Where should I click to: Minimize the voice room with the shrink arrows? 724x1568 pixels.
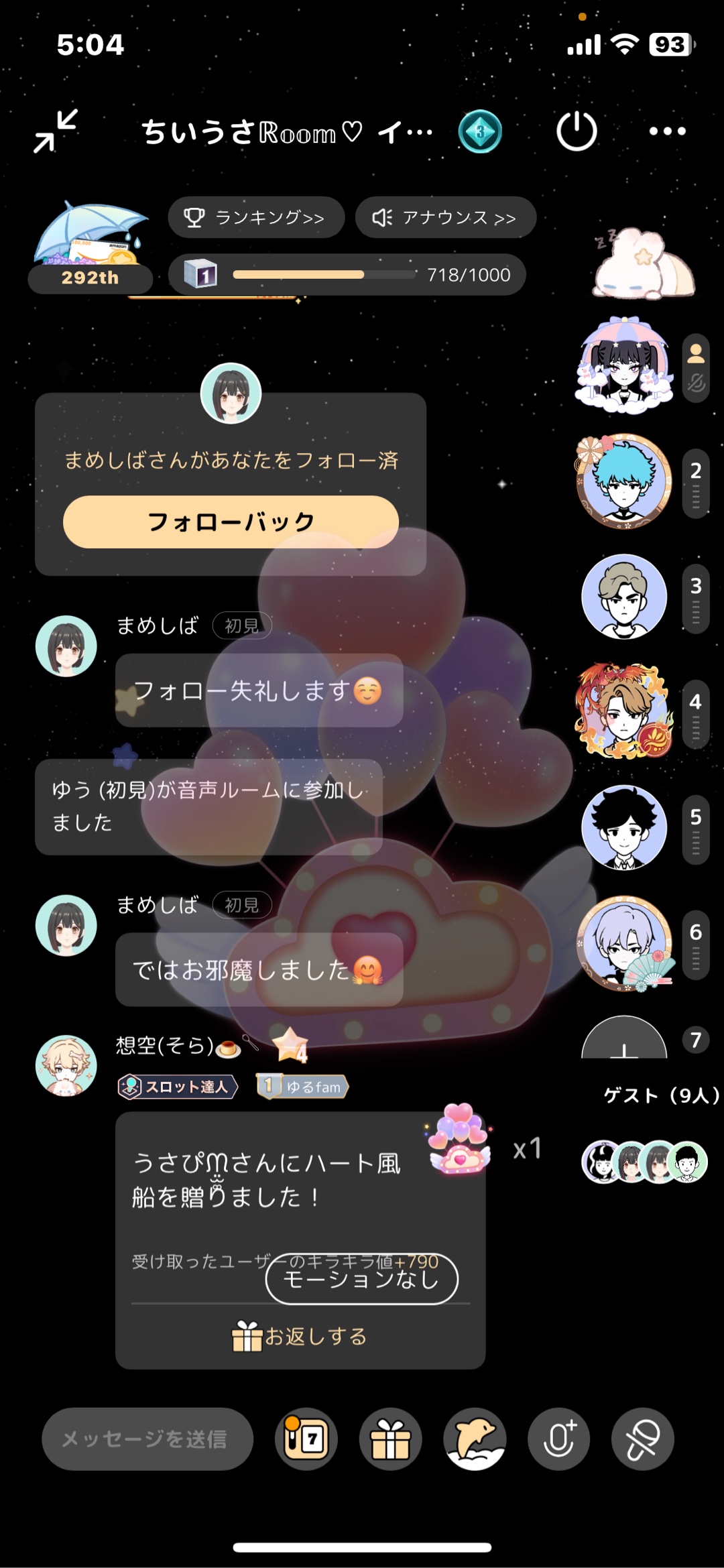tap(56, 131)
